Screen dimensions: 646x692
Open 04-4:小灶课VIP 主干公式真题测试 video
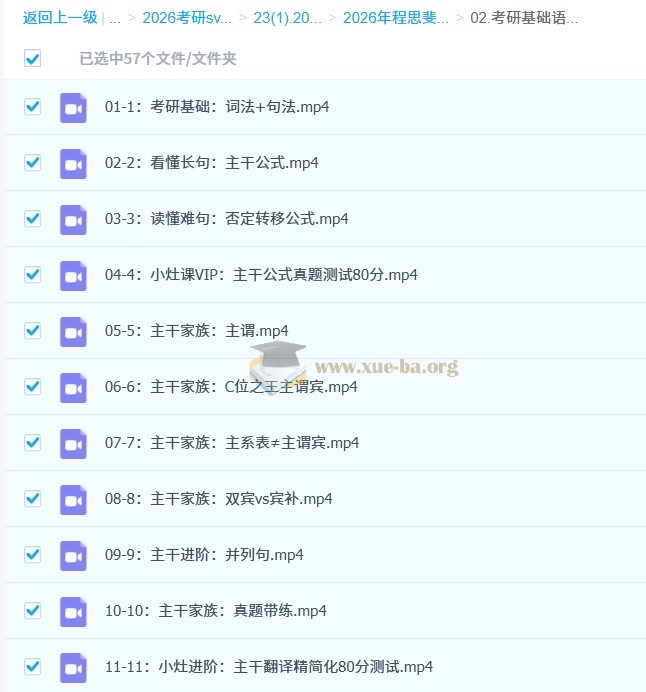point(260,274)
